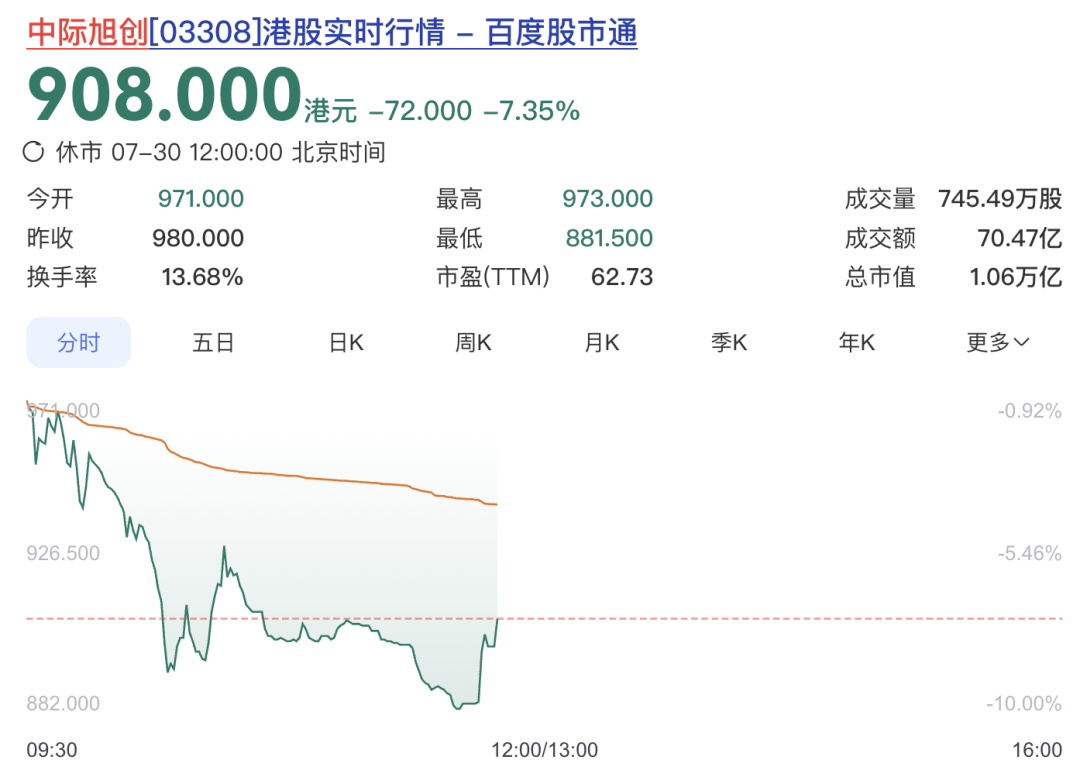Open the 中际旭创 港股实时行情 title link
Screen dimensions: 1080x784
tap(332, 32)
